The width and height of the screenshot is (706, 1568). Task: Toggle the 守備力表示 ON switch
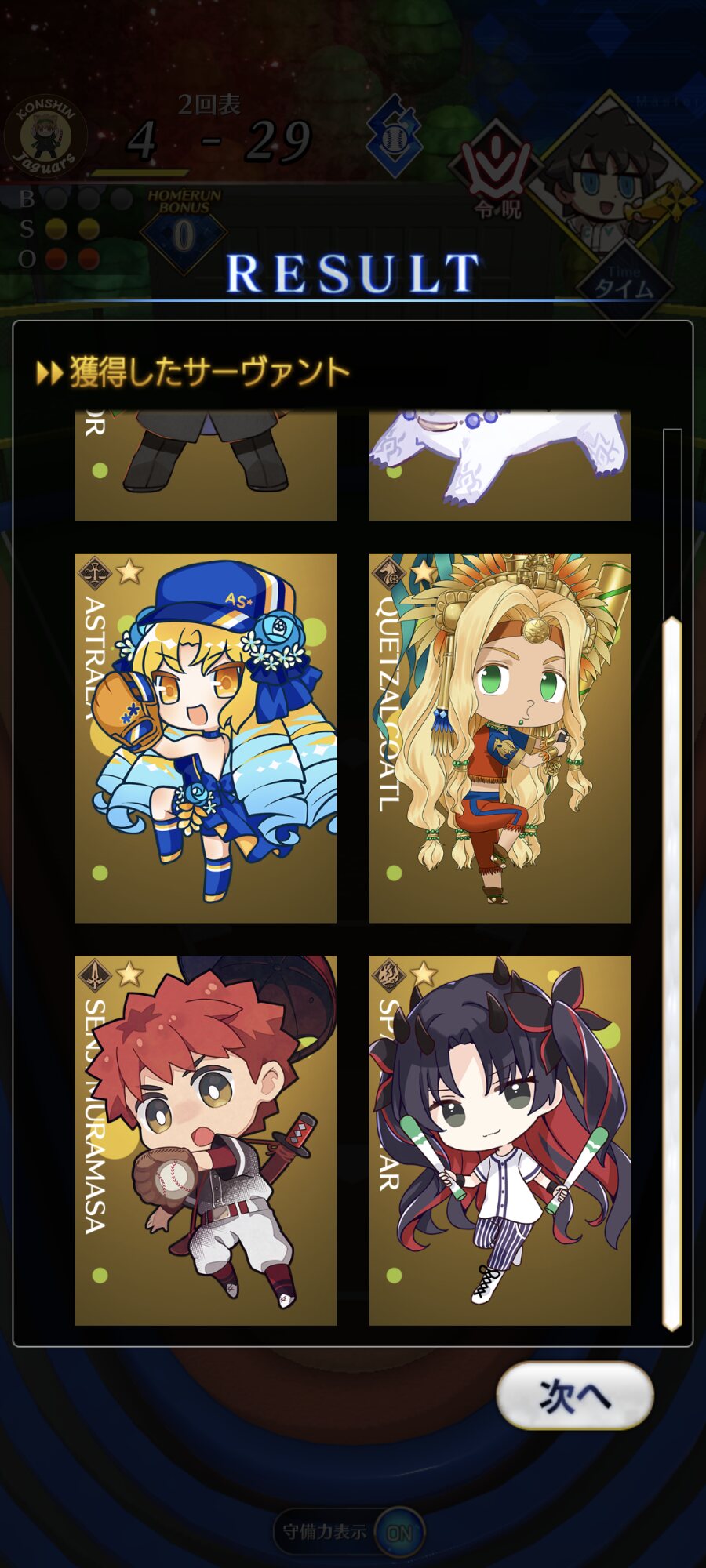(398, 1532)
